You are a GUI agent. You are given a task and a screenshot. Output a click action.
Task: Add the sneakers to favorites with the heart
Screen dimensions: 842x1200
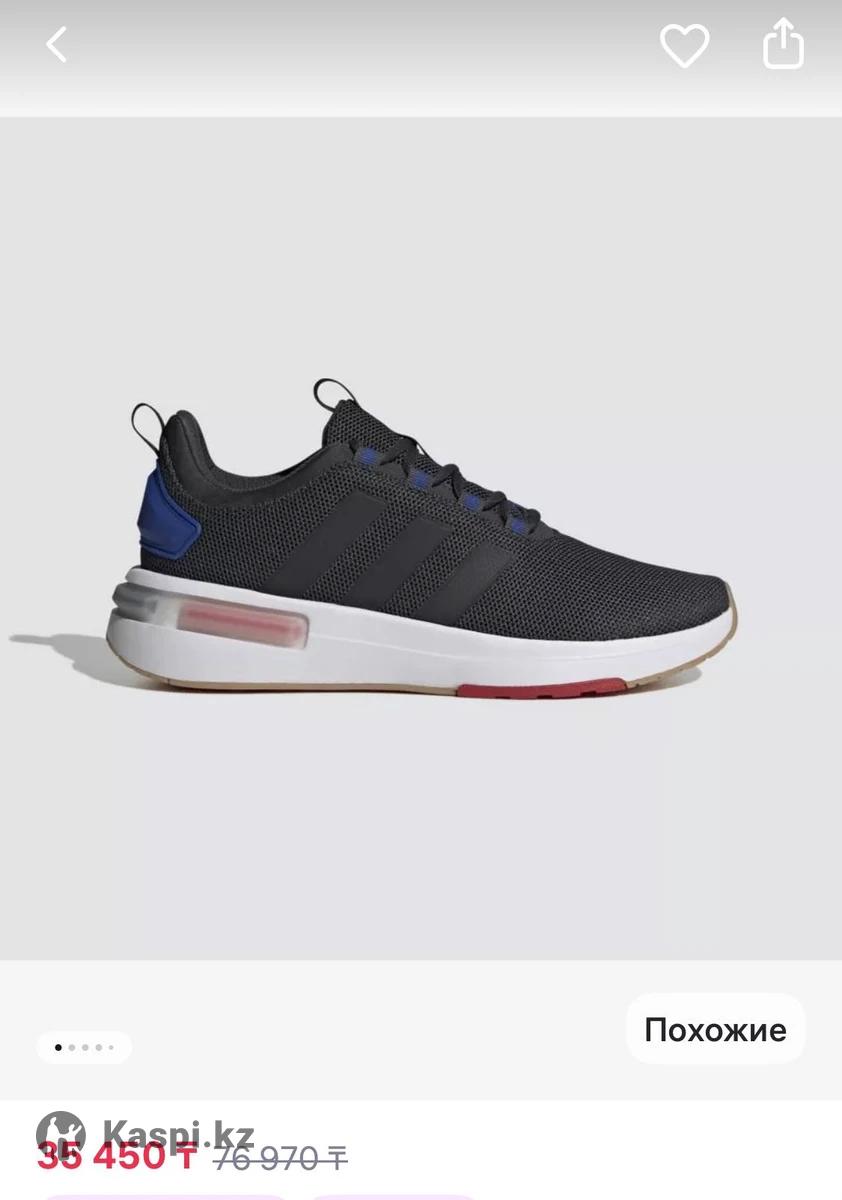click(x=685, y=45)
